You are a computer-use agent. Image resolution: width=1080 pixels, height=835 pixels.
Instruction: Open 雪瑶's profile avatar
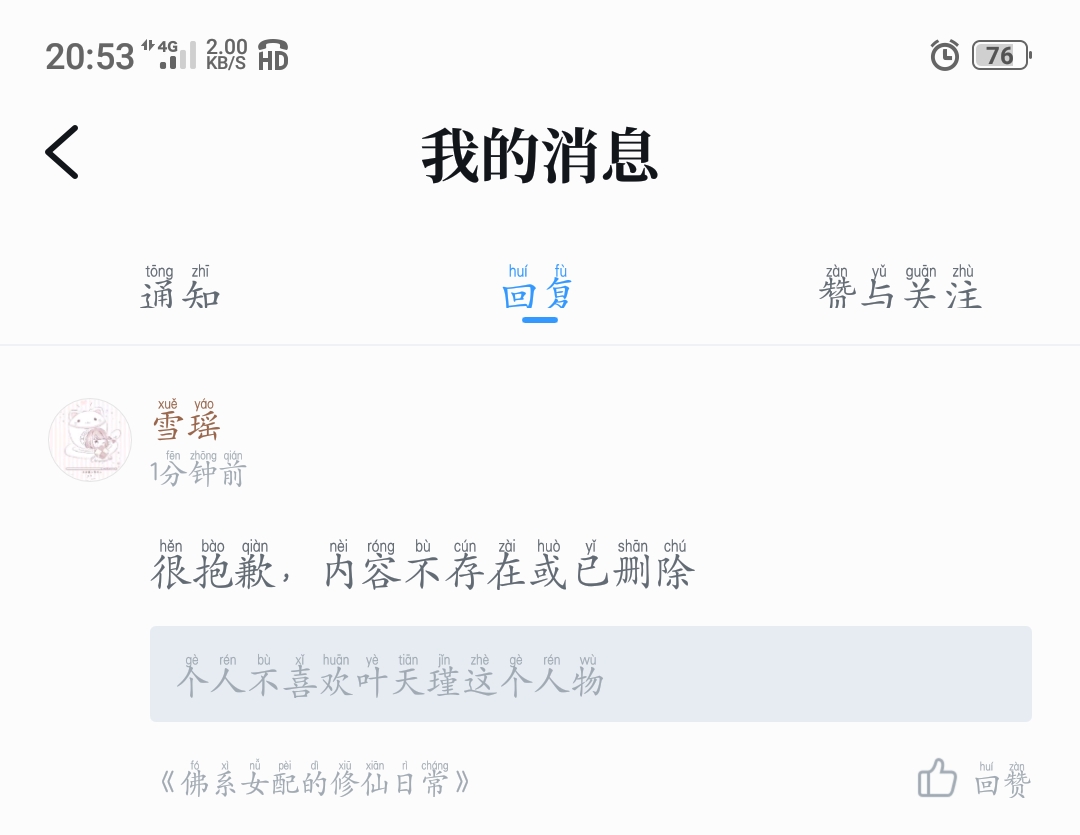click(90, 440)
